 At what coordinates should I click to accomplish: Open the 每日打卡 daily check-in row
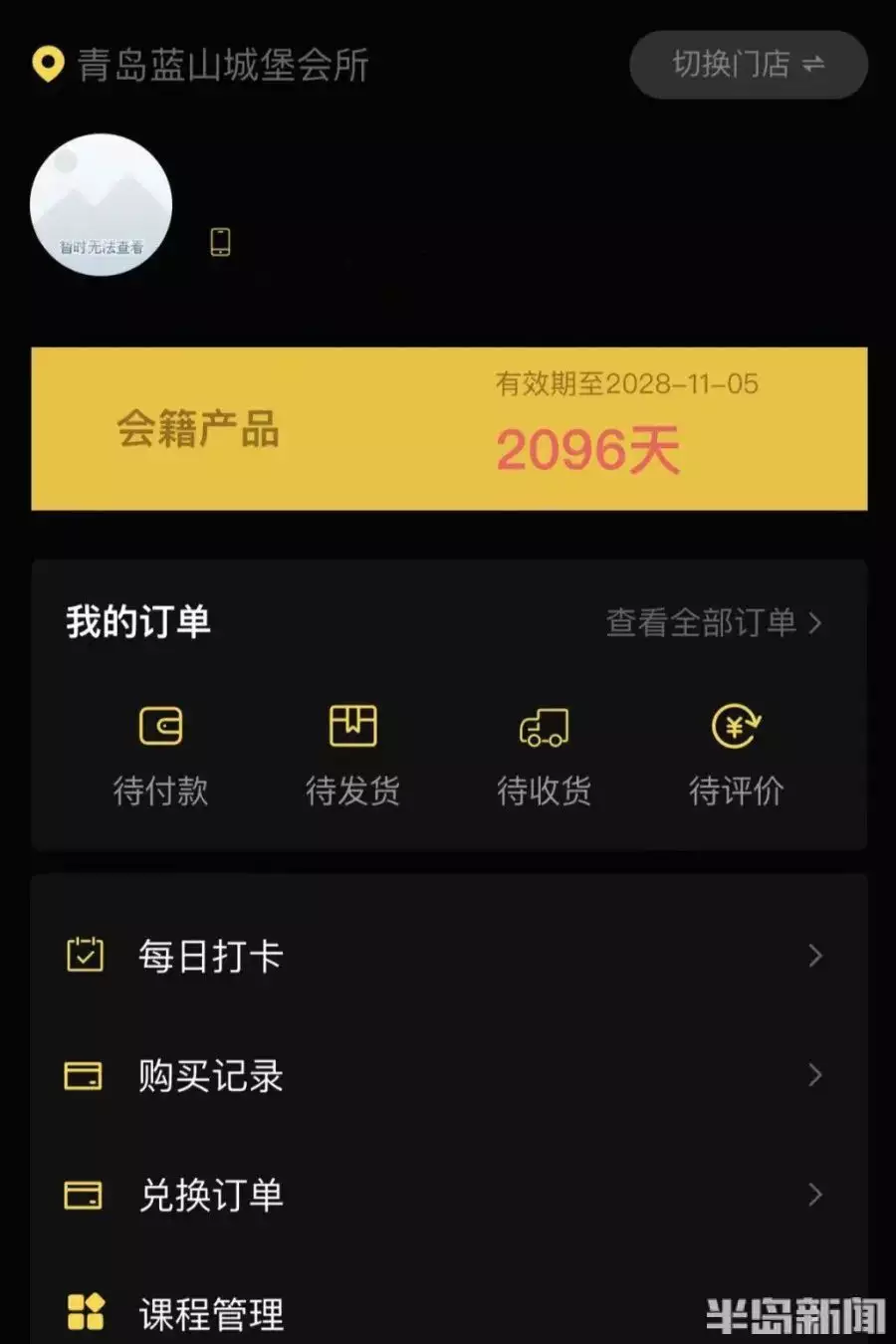448,956
